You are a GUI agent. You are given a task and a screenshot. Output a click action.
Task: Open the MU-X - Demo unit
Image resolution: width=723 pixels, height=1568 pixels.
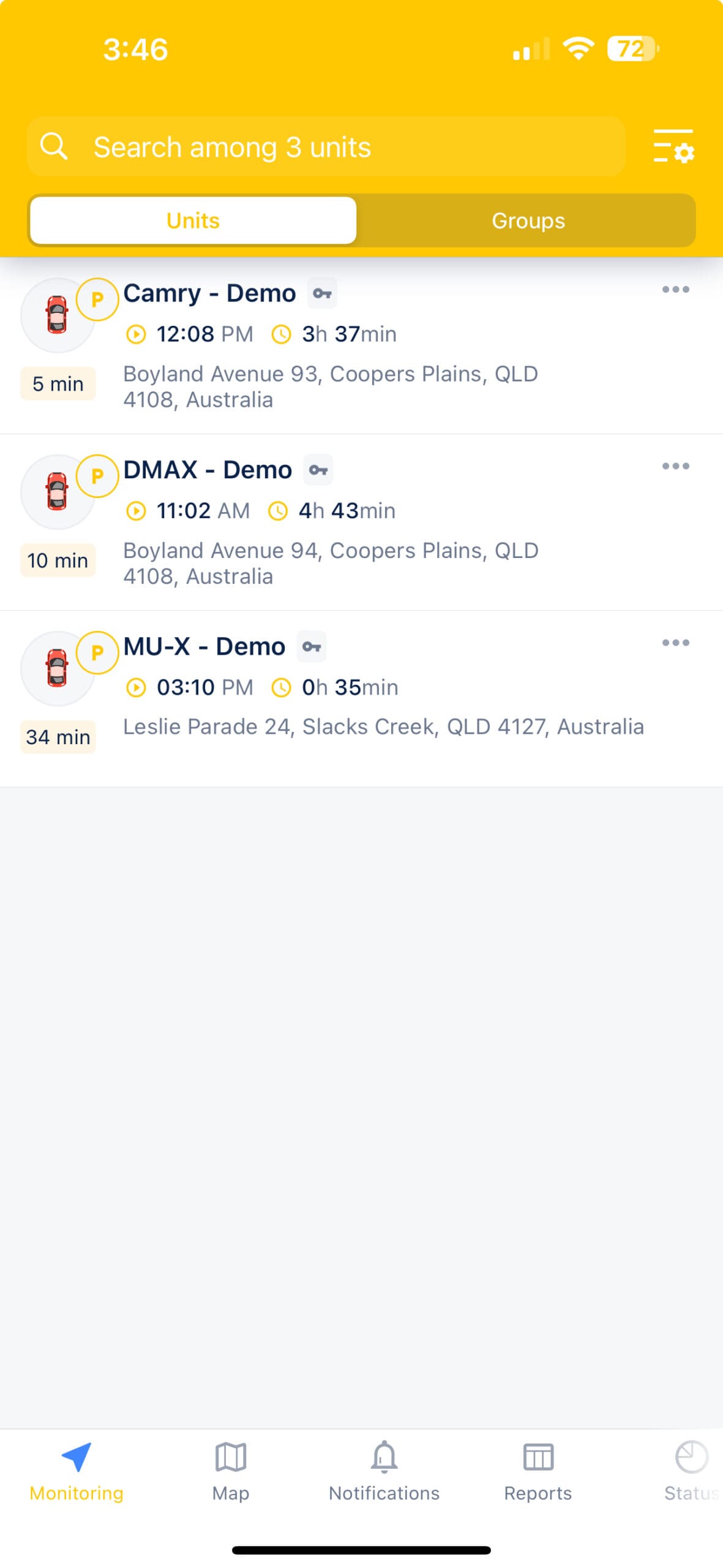204,647
